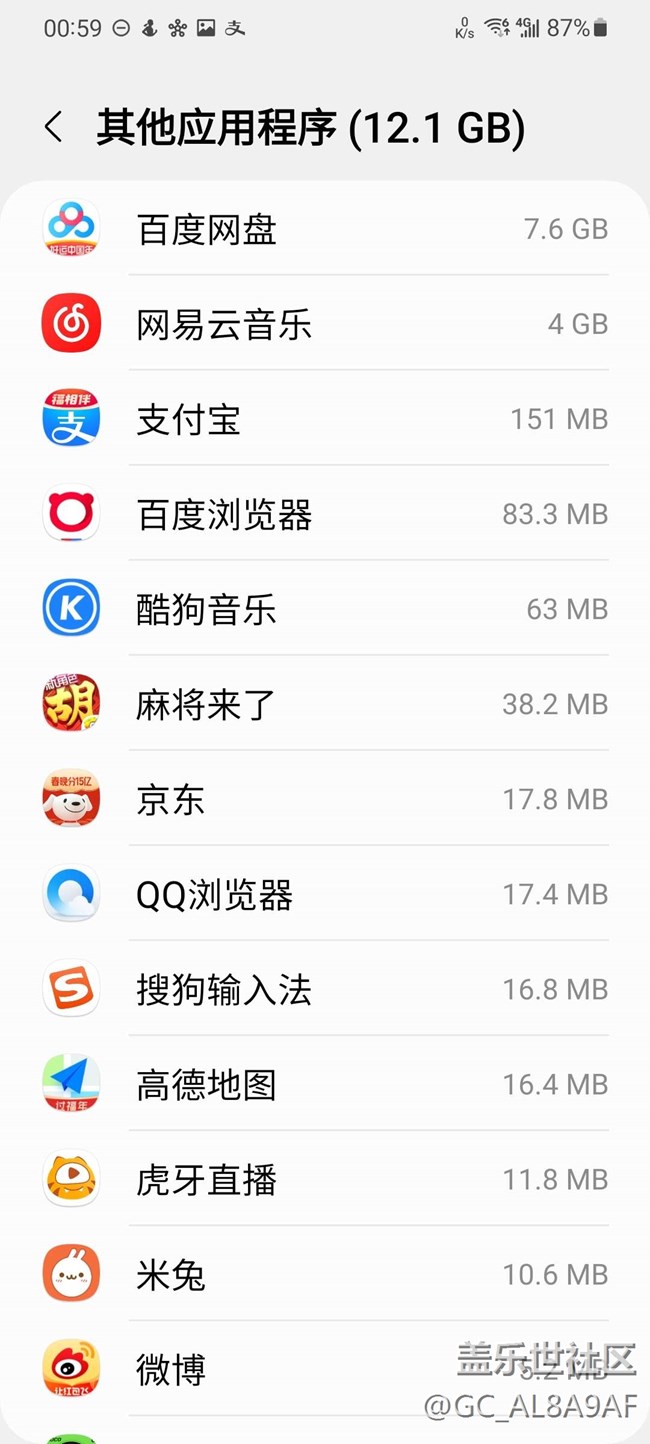Open the 虎牙直播 entry

(325, 1180)
